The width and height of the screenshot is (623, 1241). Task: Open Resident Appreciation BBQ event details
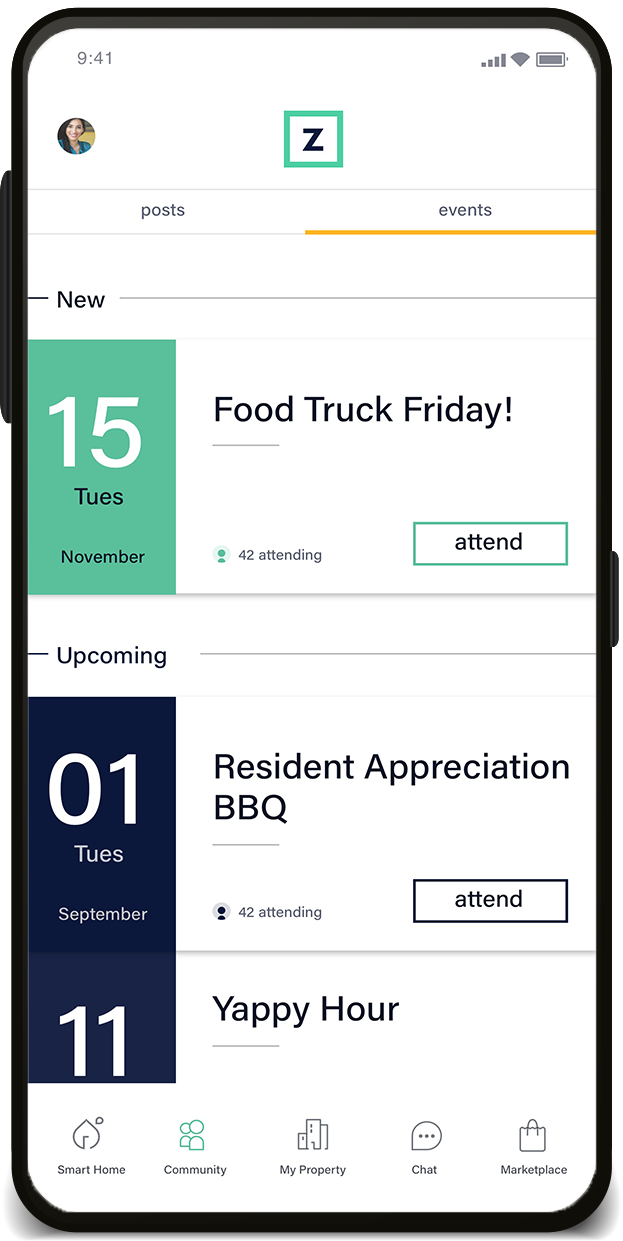(390, 785)
